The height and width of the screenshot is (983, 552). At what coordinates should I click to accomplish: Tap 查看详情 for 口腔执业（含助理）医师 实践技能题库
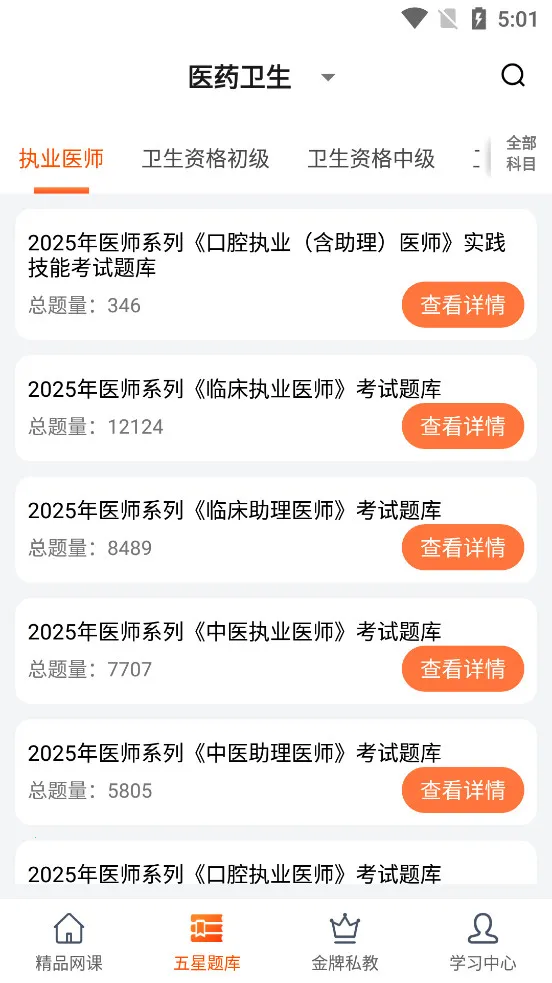pyautogui.click(x=462, y=305)
